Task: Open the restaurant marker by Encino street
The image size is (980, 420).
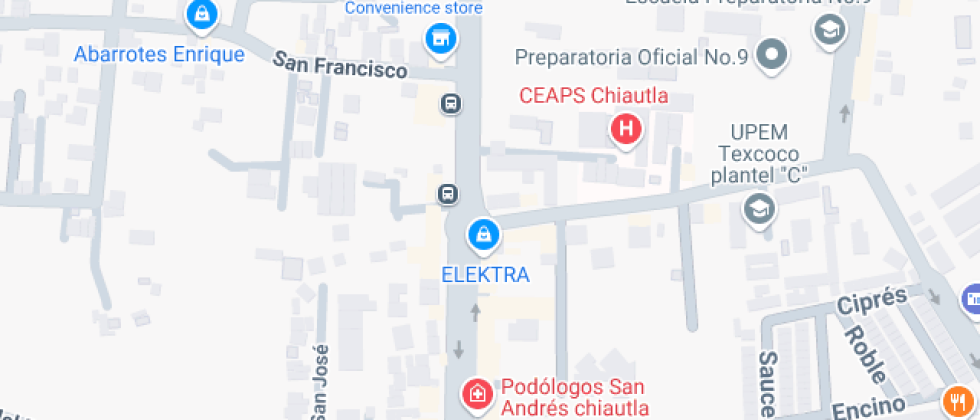Action: [x=958, y=399]
